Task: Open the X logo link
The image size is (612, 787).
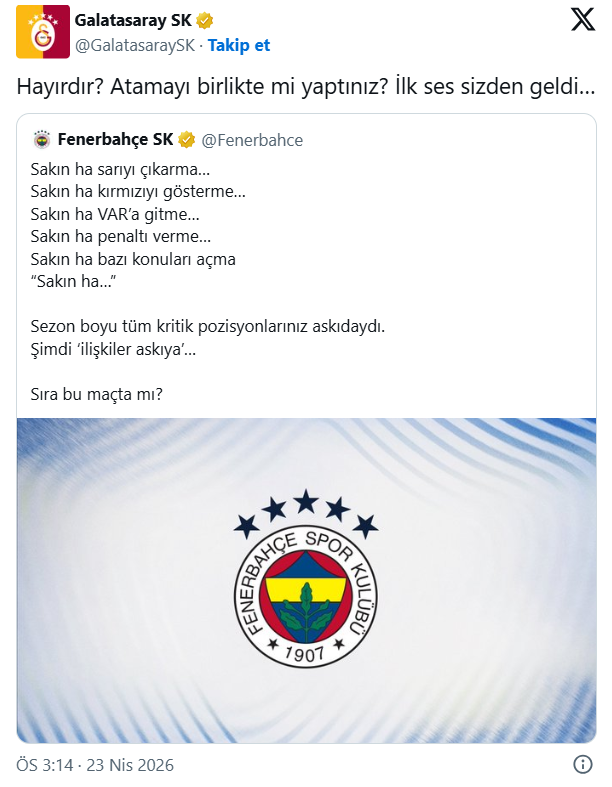Action: (583, 21)
